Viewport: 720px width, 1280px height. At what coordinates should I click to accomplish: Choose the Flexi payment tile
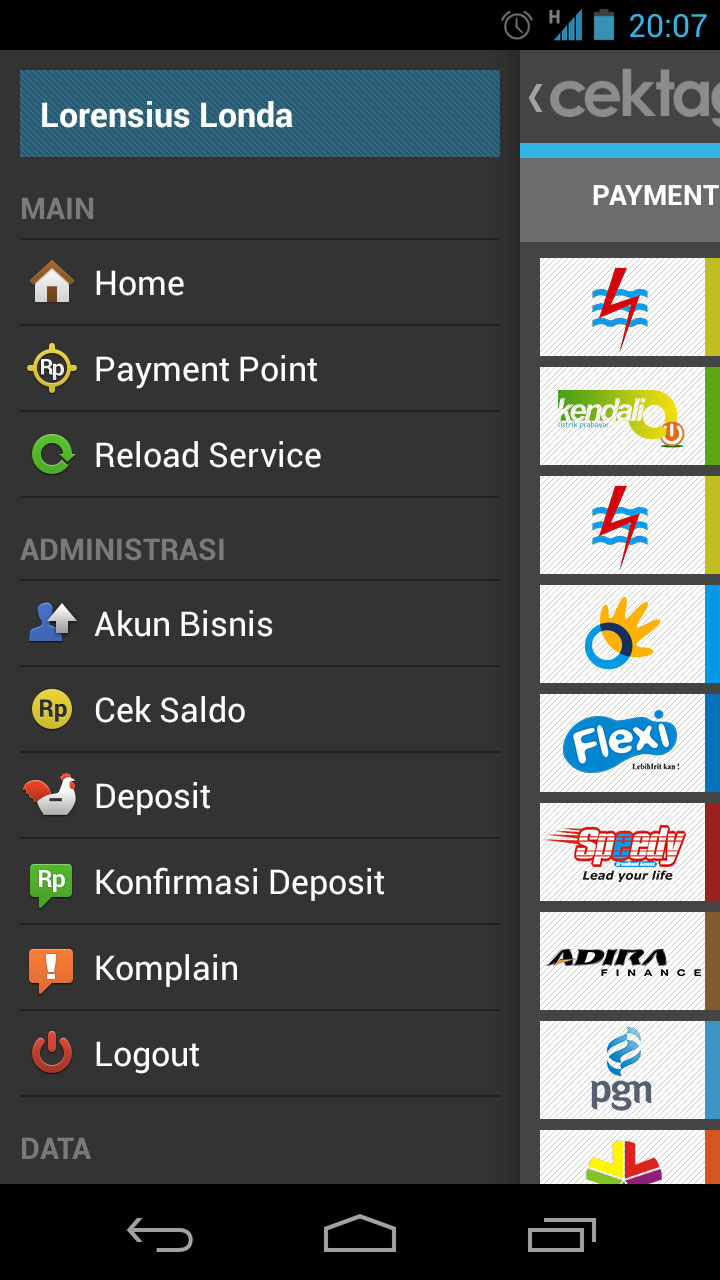[x=622, y=743]
